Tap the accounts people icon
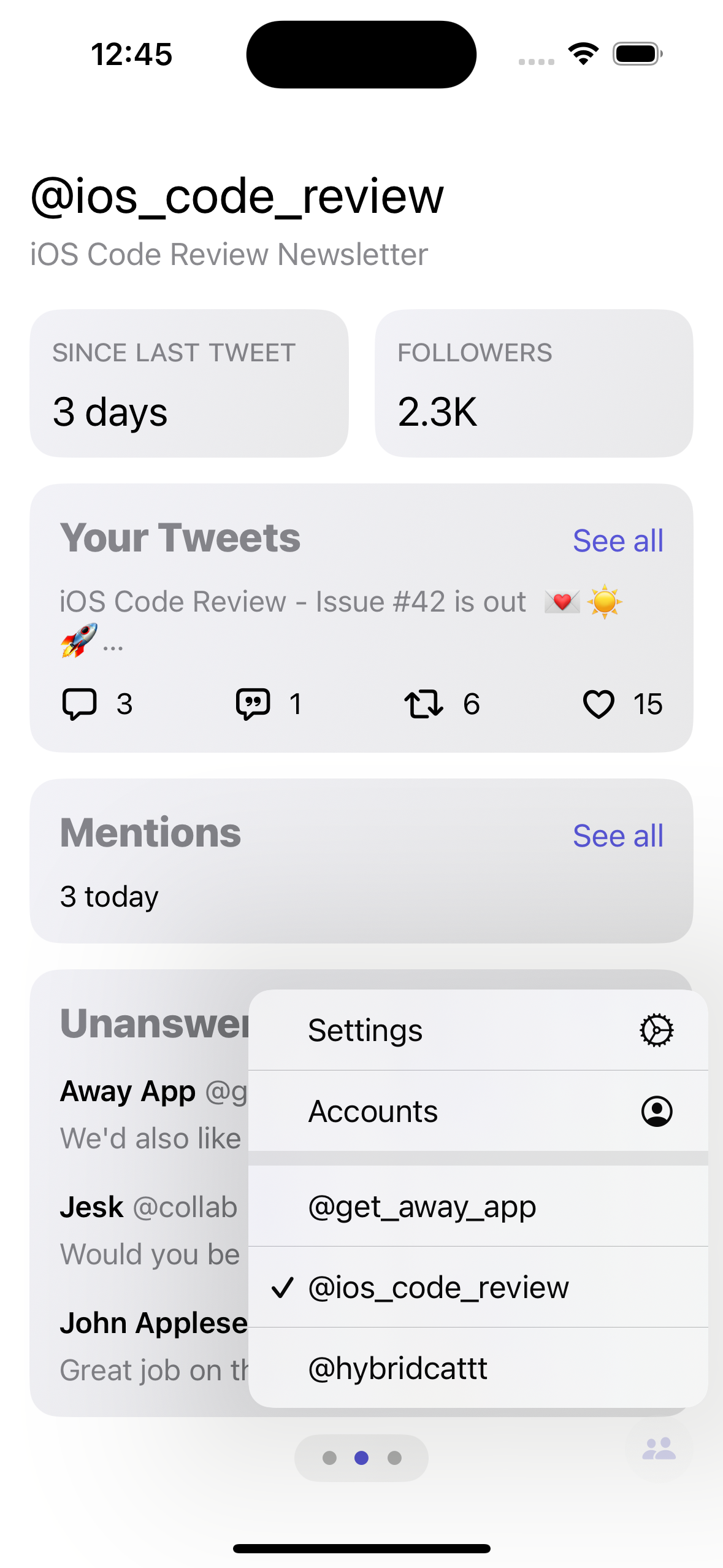The height and width of the screenshot is (1568, 723). click(659, 1449)
